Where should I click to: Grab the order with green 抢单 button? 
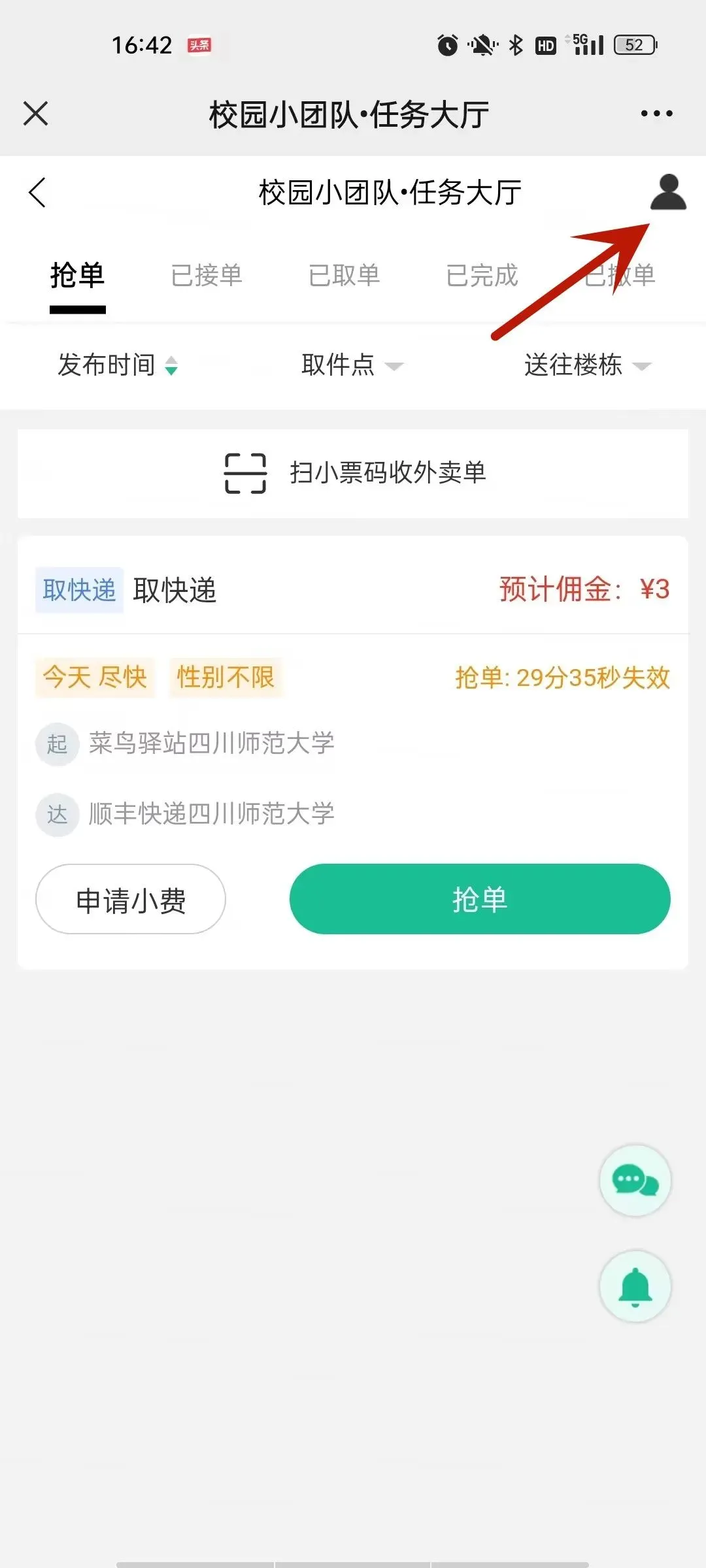pyautogui.click(x=480, y=900)
